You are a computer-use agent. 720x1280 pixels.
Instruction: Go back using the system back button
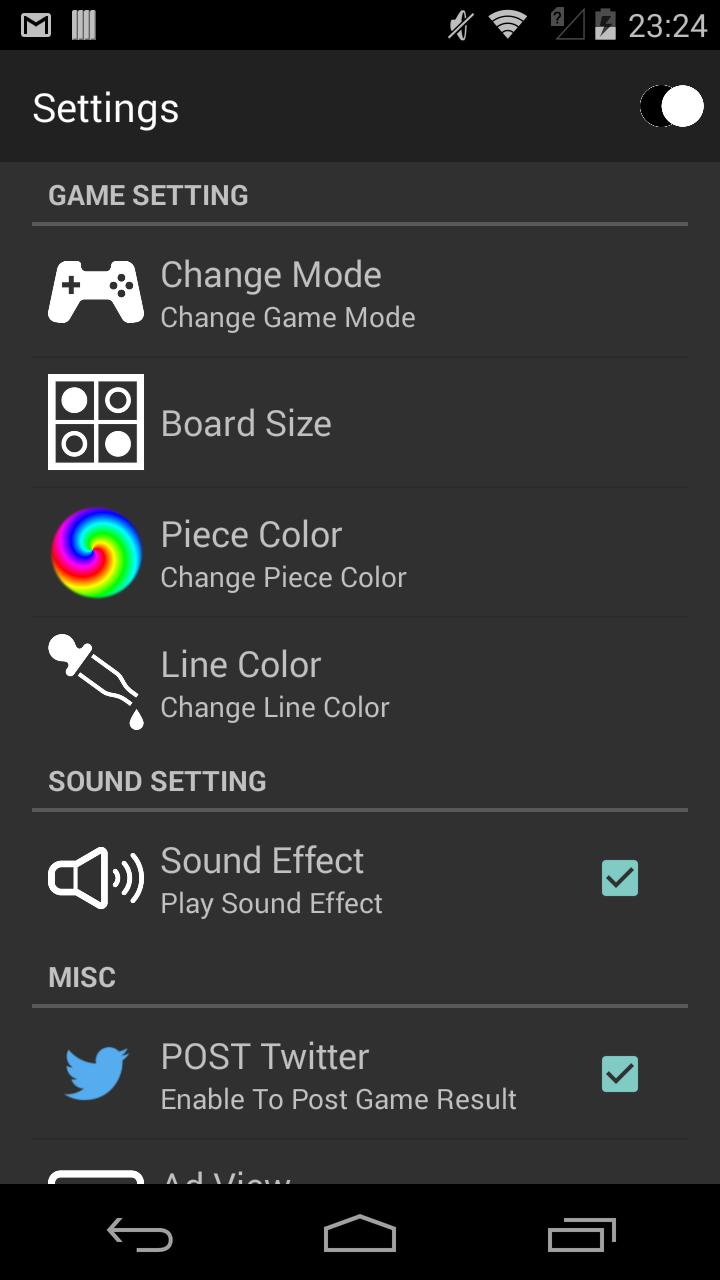coord(140,1234)
